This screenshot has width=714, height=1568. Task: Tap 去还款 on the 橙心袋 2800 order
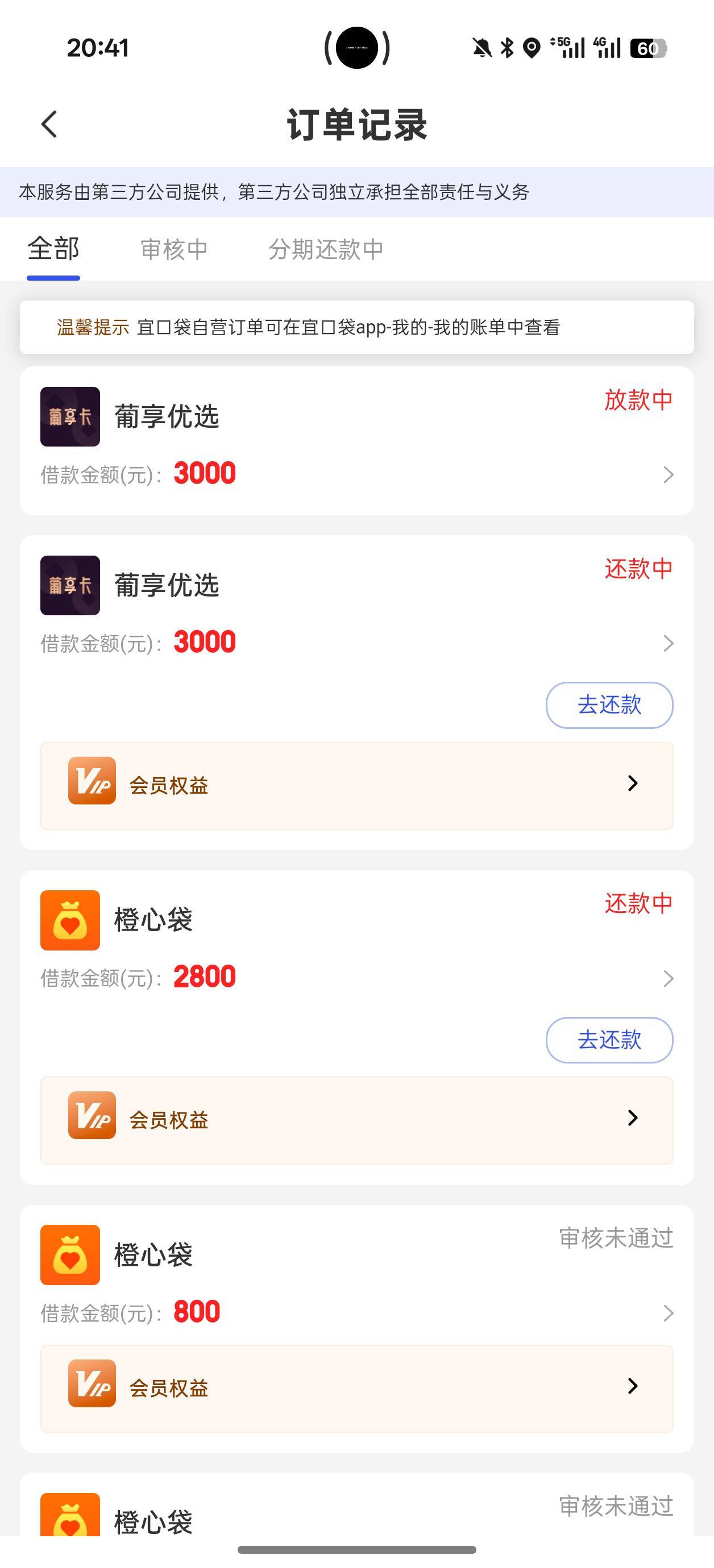coord(609,1040)
